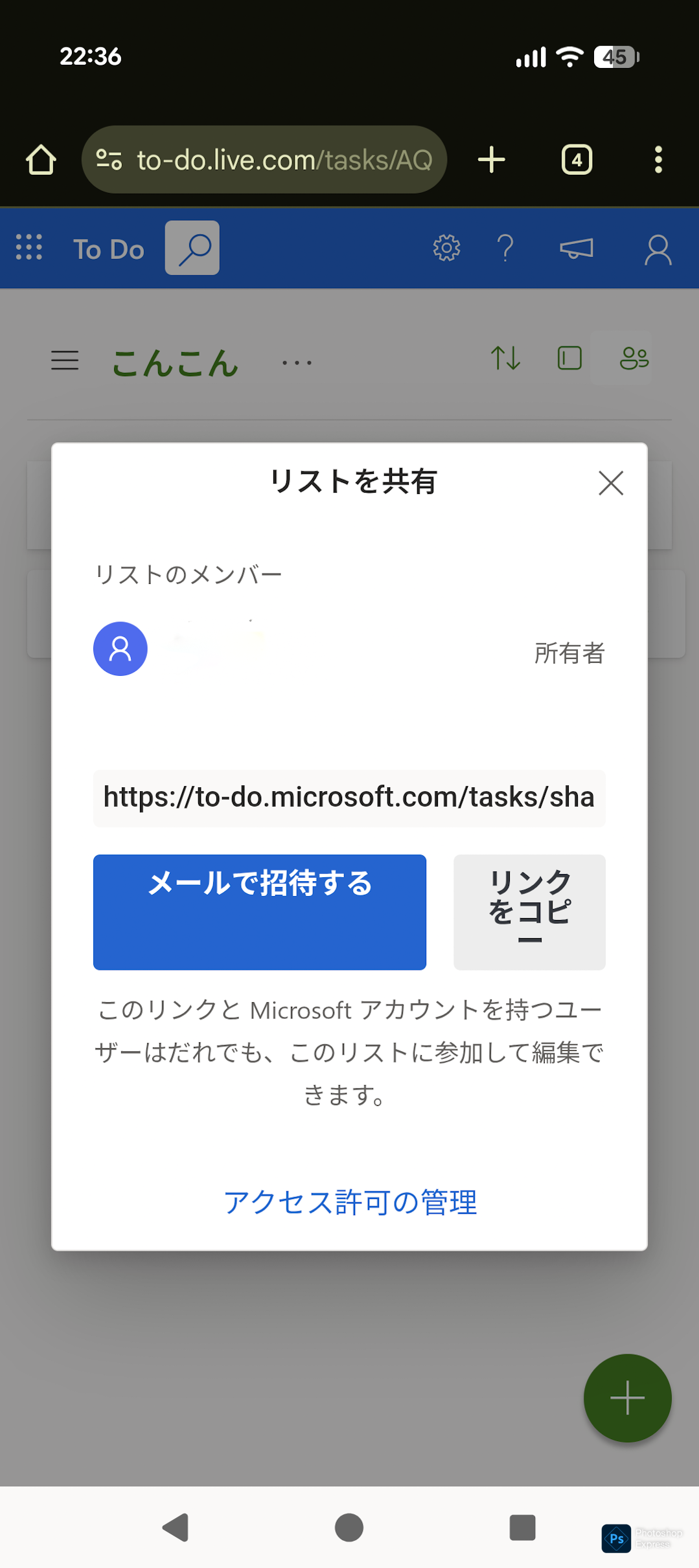Open a new browser tab
699x1568 pixels.
[x=492, y=160]
